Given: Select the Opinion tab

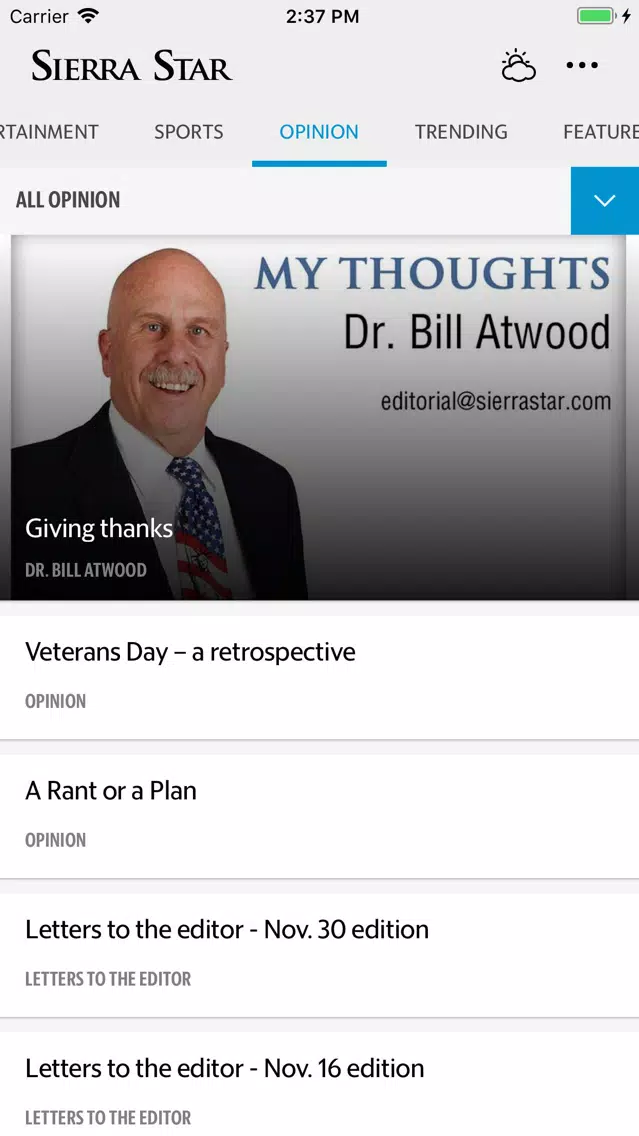Looking at the screenshot, I should pos(319,132).
